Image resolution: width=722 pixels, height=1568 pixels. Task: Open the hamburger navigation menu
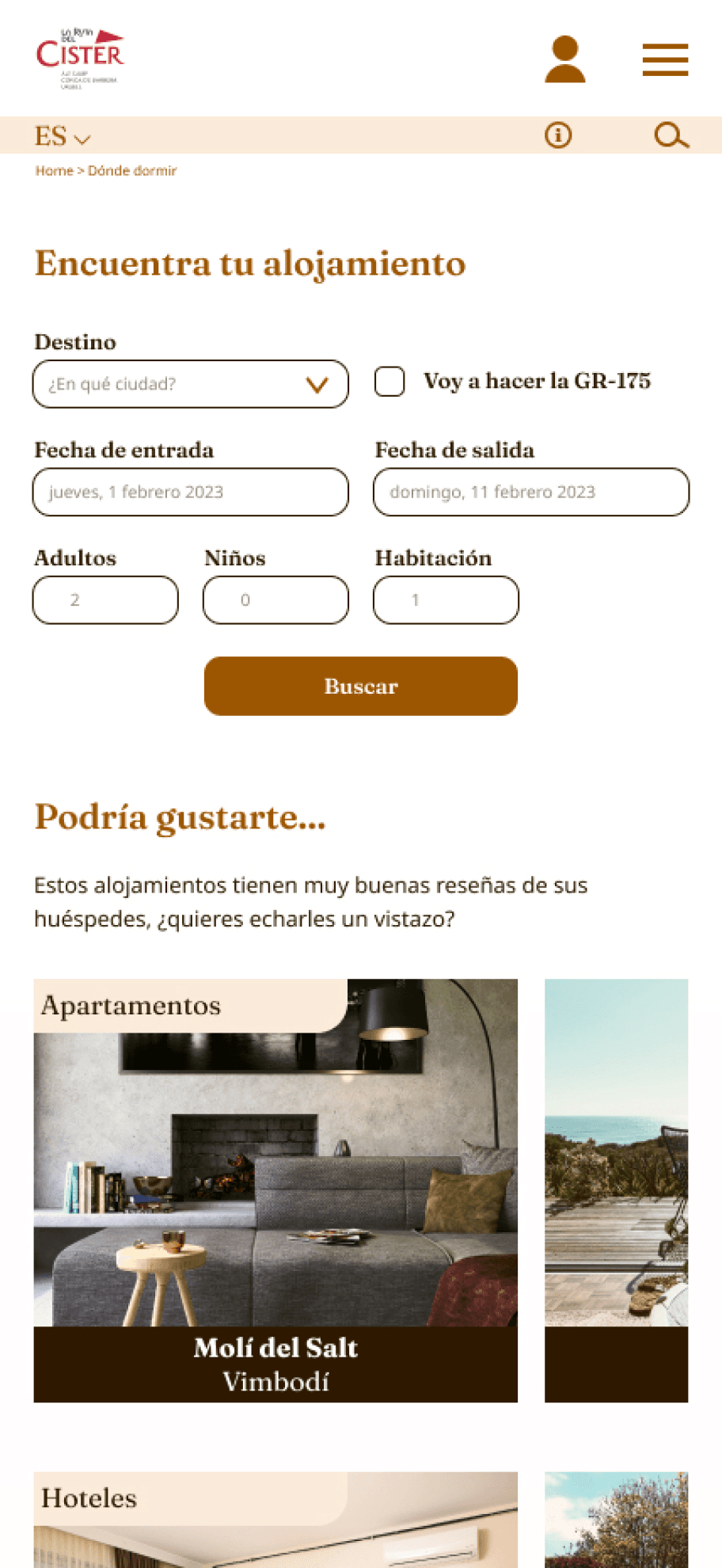point(664,60)
